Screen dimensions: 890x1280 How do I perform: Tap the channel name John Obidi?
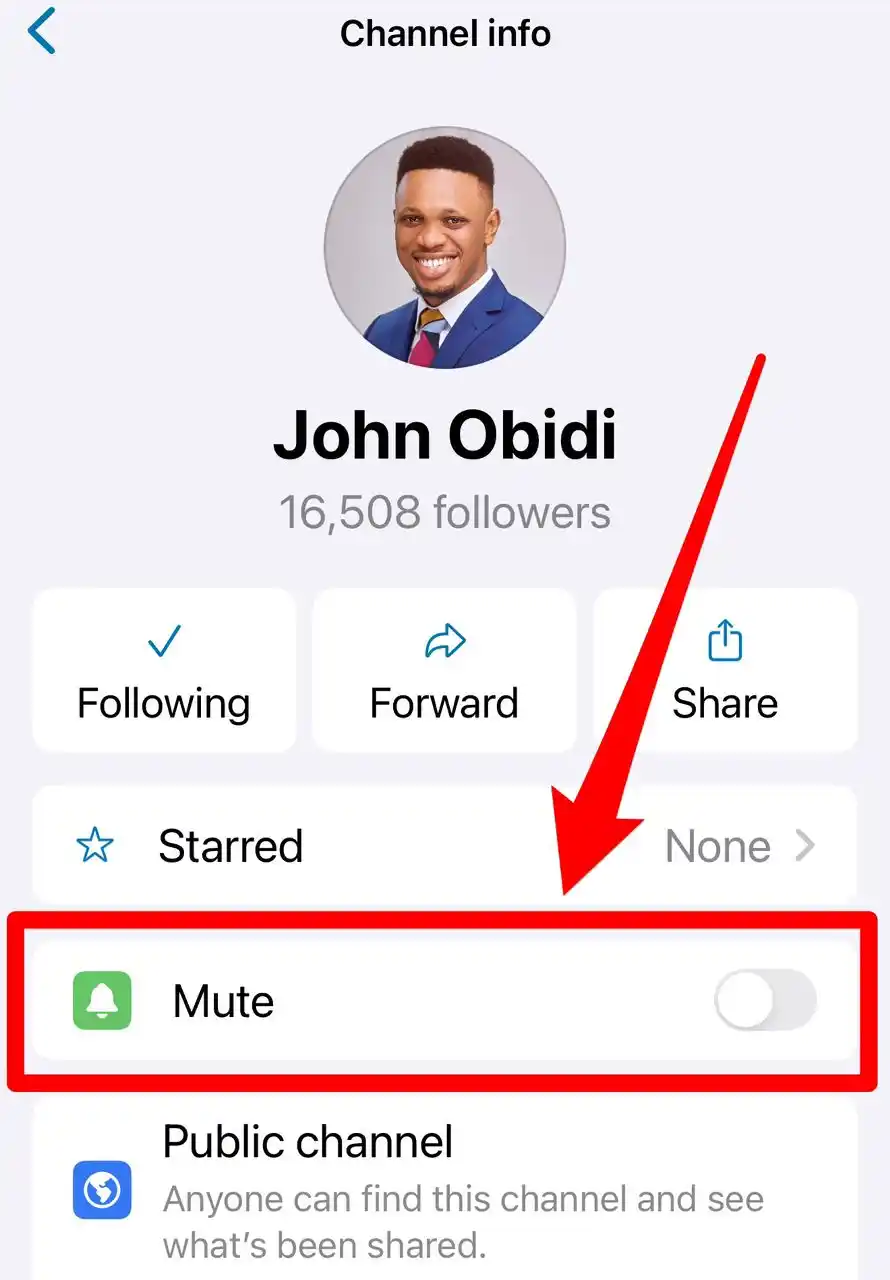[445, 433]
